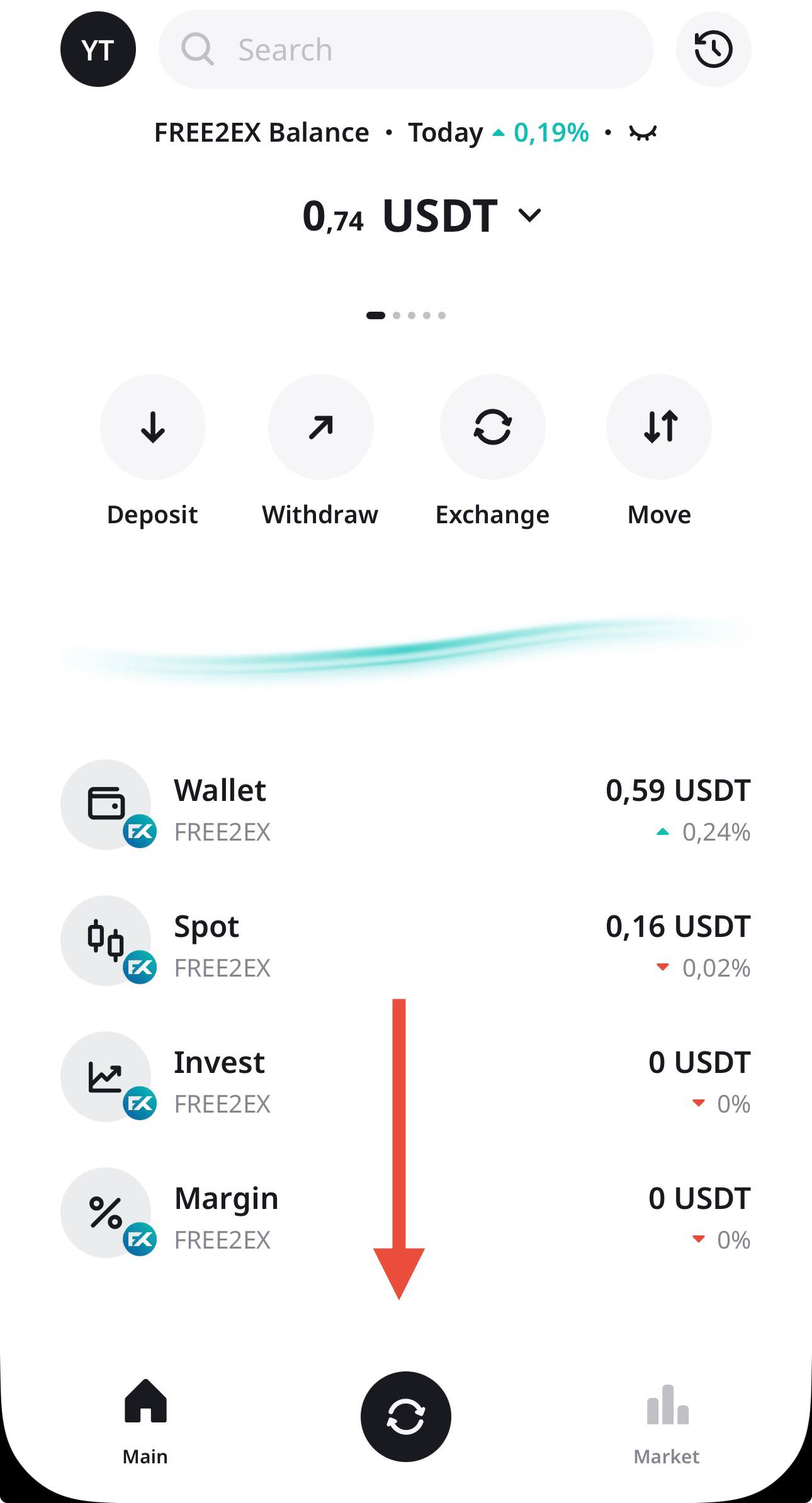
Task: Tap the Search field
Action: (x=406, y=49)
